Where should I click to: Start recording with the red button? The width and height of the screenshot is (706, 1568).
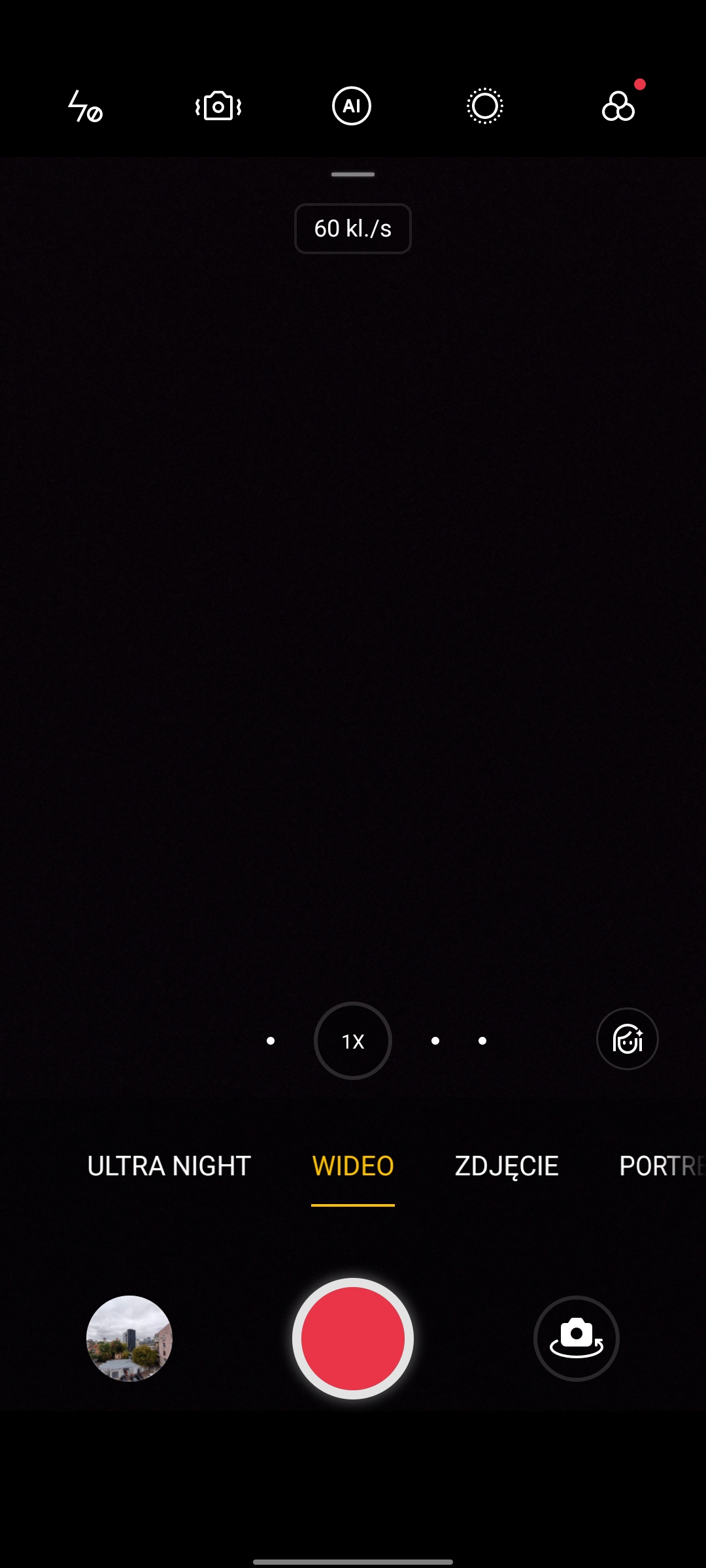pos(353,1338)
